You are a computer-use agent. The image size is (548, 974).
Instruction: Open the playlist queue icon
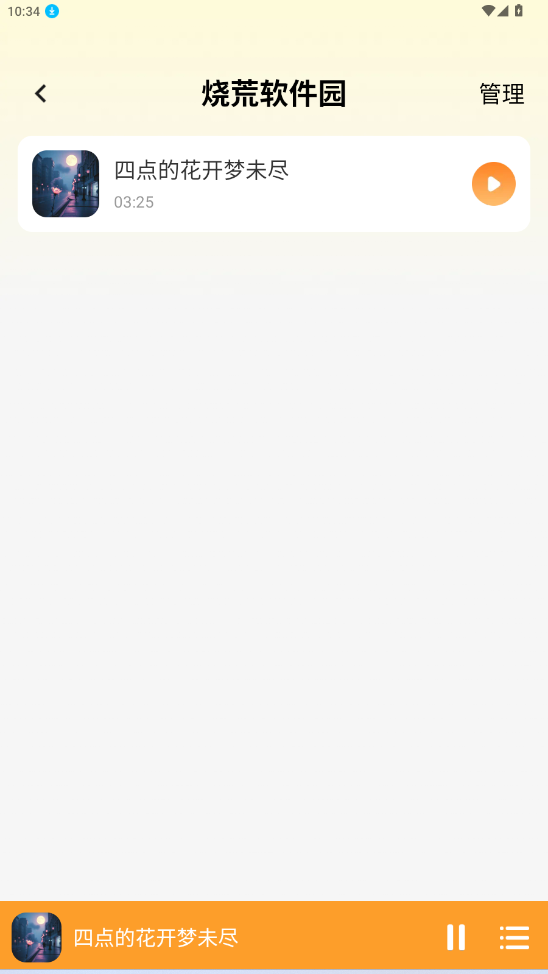coord(514,937)
